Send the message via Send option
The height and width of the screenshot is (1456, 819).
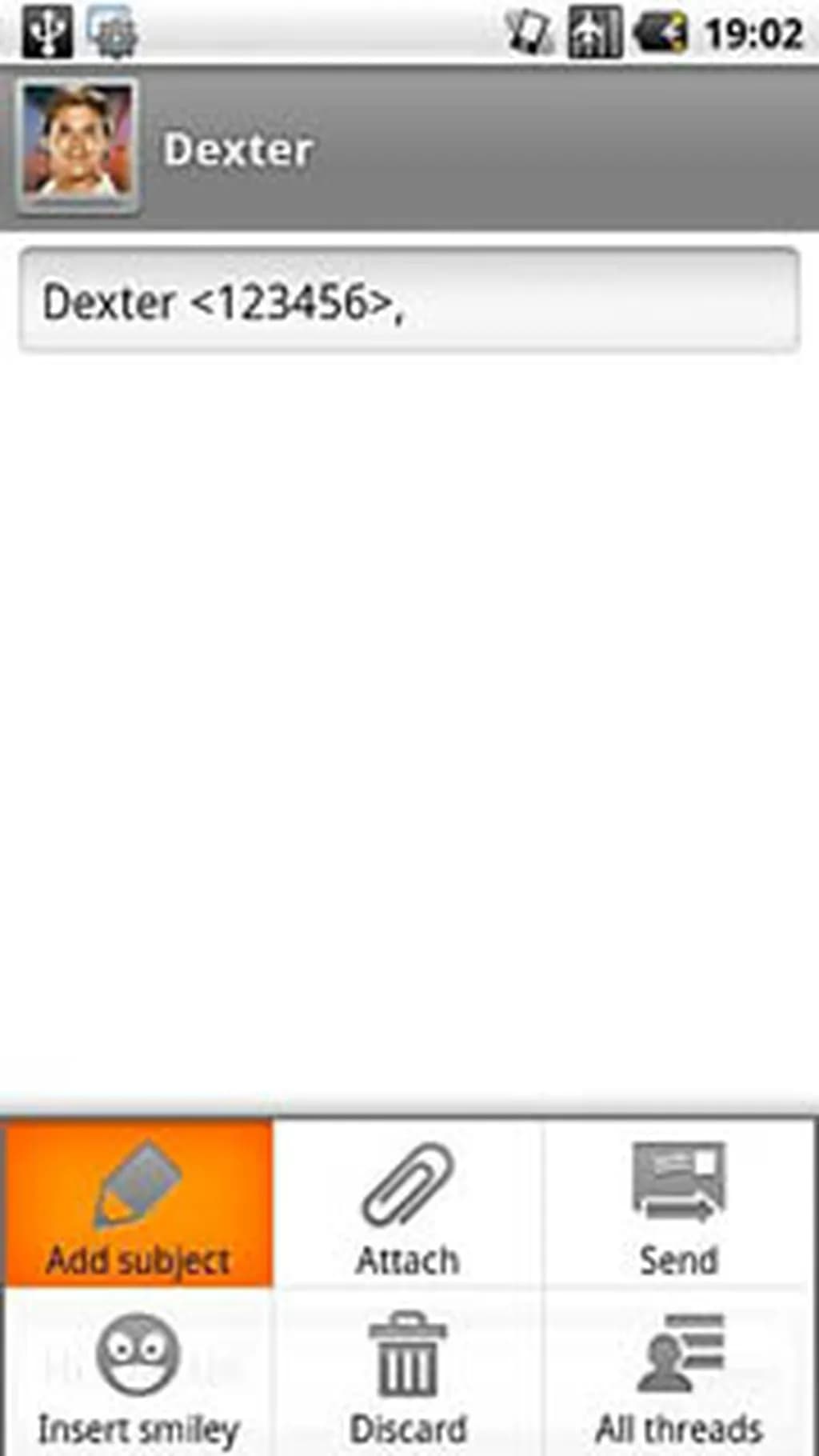679,1206
